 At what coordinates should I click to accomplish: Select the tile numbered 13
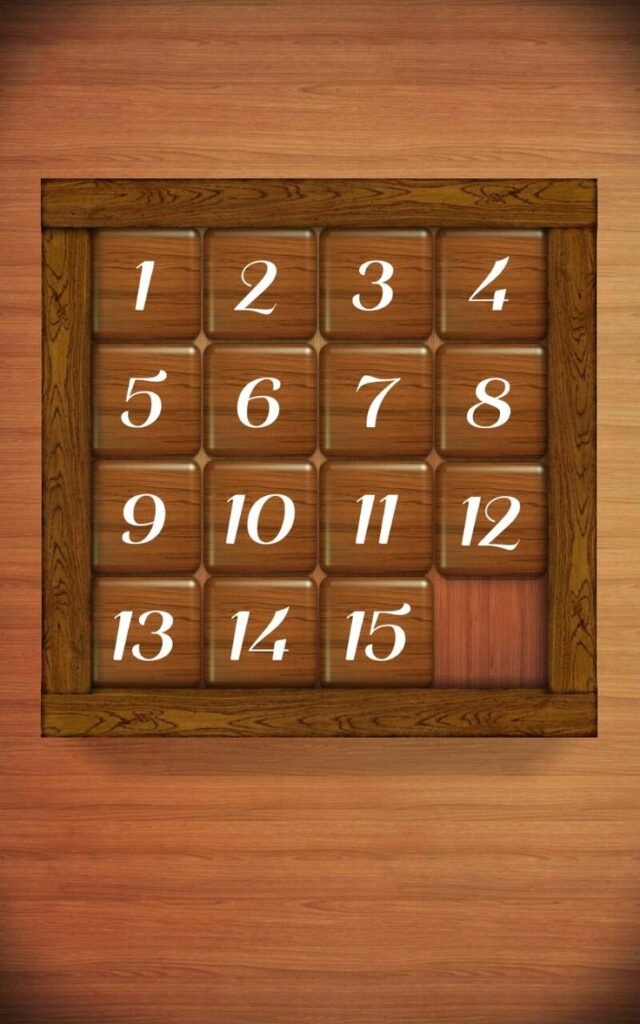[x=146, y=632]
